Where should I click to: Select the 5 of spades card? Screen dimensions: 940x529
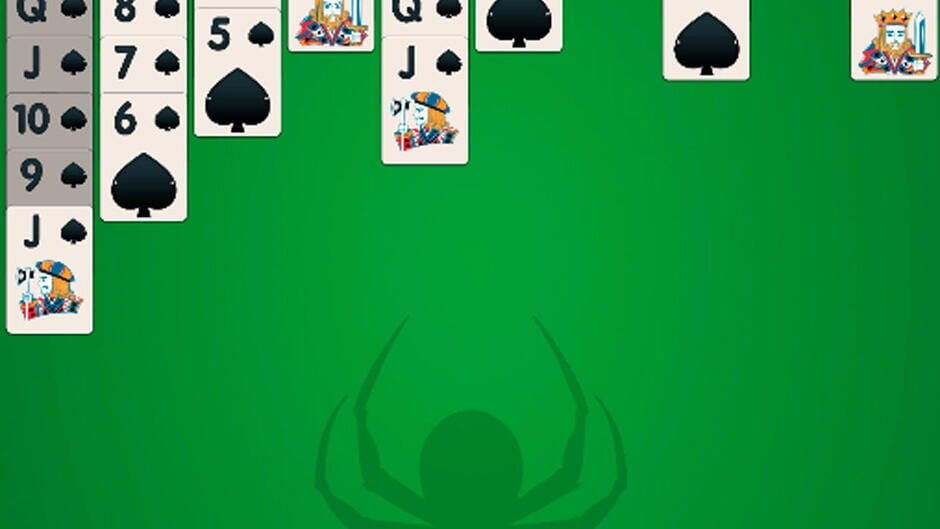point(237,73)
